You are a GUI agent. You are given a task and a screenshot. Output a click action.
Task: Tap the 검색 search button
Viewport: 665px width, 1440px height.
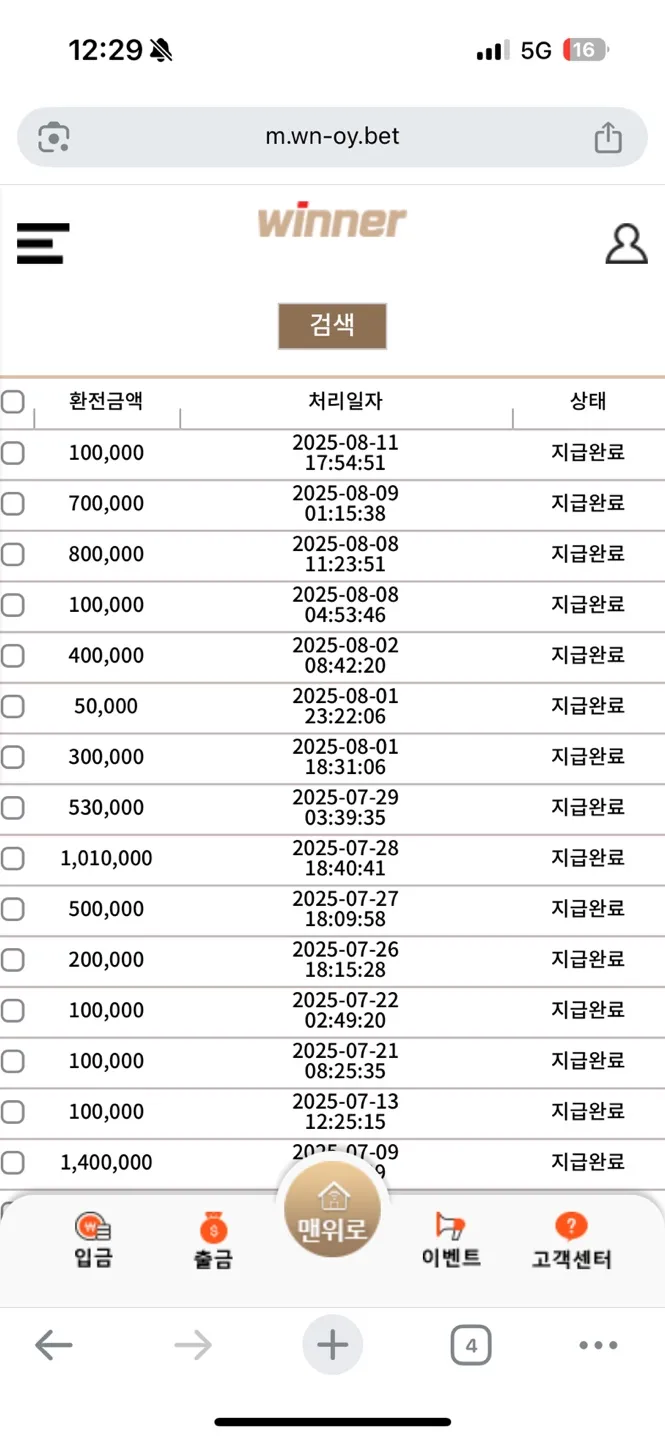[332, 326]
